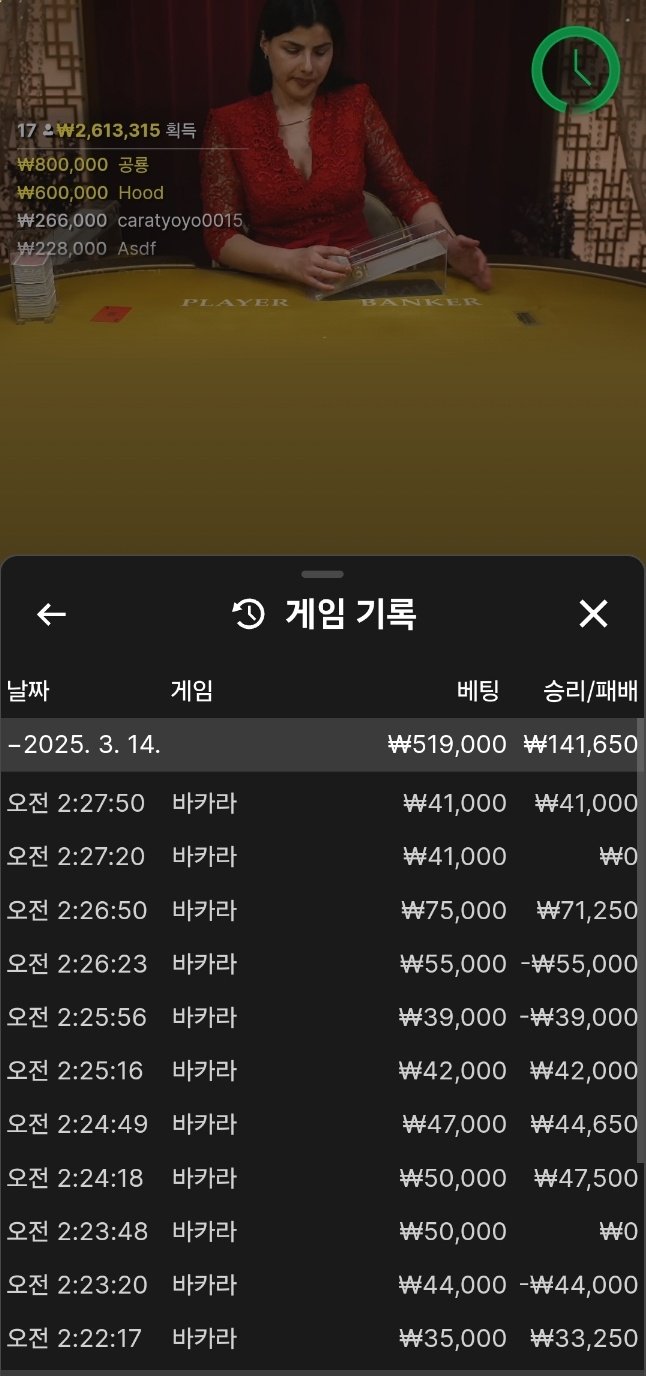View details for the 오전 2:26:50 game
The height and width of the screenshot is (1376, 646).
tap(320, 910)
